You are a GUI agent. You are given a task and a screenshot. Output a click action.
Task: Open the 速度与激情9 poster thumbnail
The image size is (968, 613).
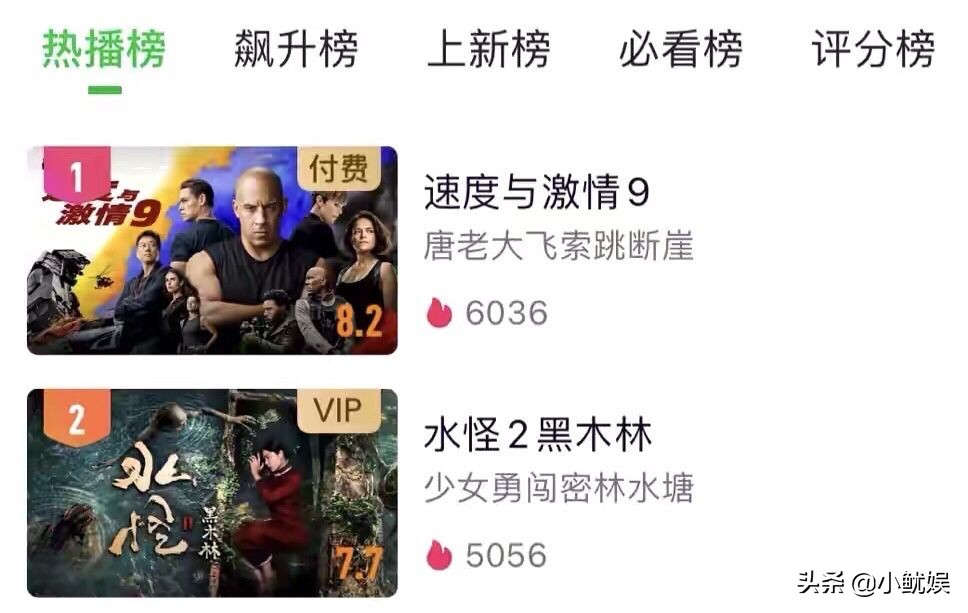click(212, 250)
